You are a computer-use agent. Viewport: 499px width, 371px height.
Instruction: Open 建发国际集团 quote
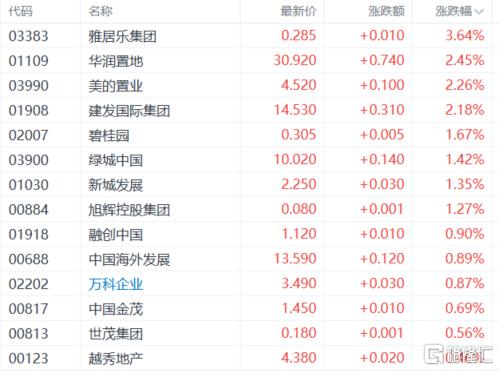point(249,110)
